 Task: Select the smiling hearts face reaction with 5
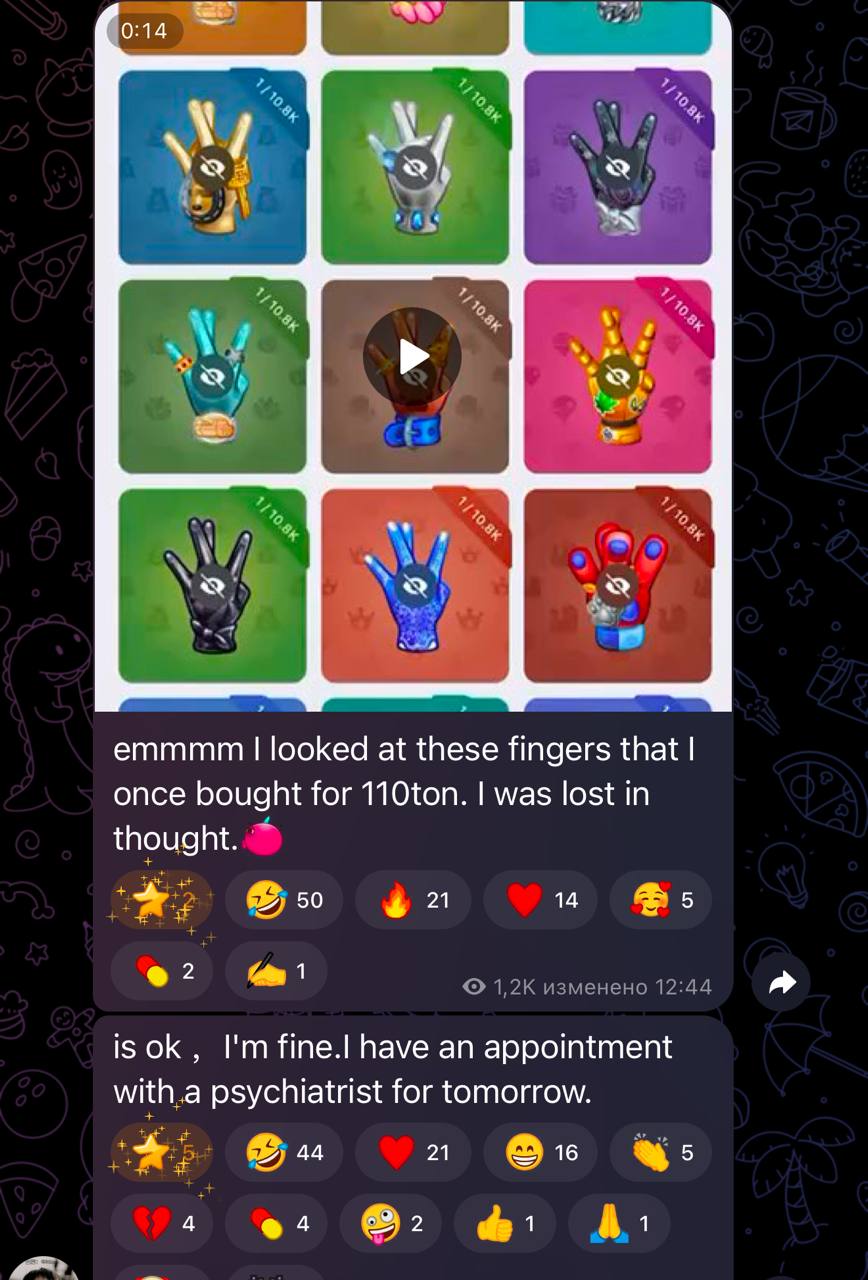(661, 900)
